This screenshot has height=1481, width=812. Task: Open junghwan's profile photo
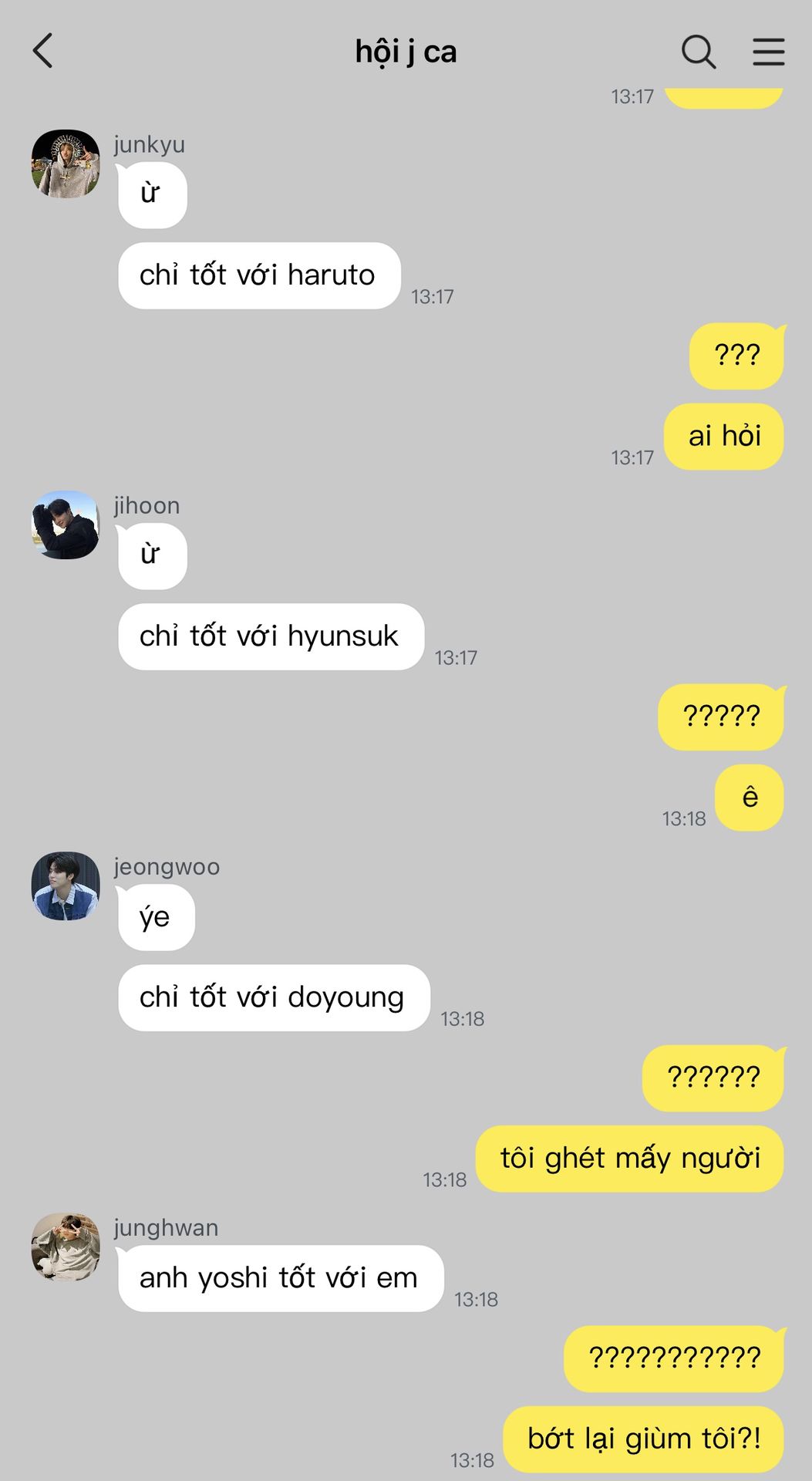coord(66,1247)
